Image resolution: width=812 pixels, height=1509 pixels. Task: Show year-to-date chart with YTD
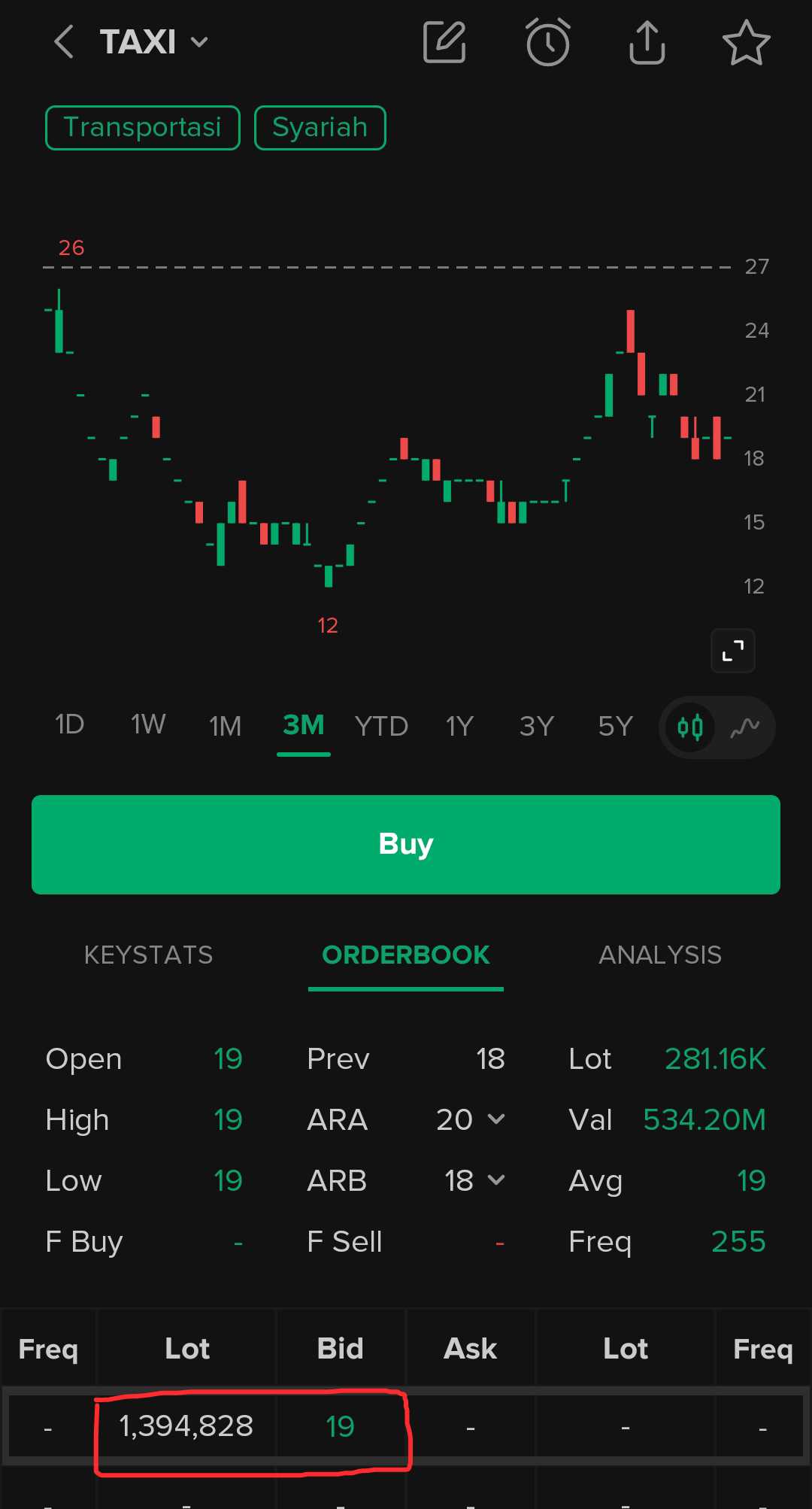pyautogui.click(x=381, y=727)
